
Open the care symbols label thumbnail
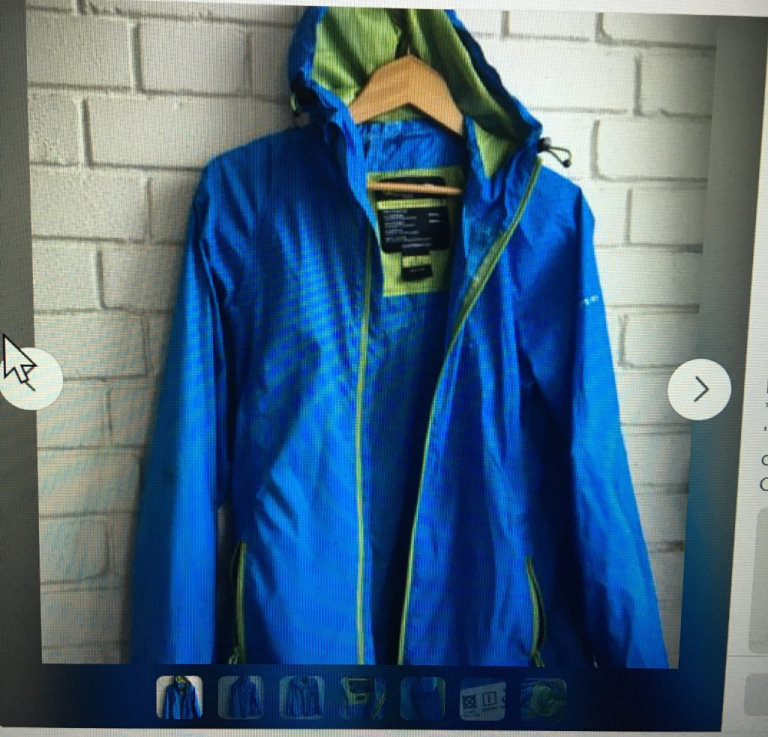482,699
